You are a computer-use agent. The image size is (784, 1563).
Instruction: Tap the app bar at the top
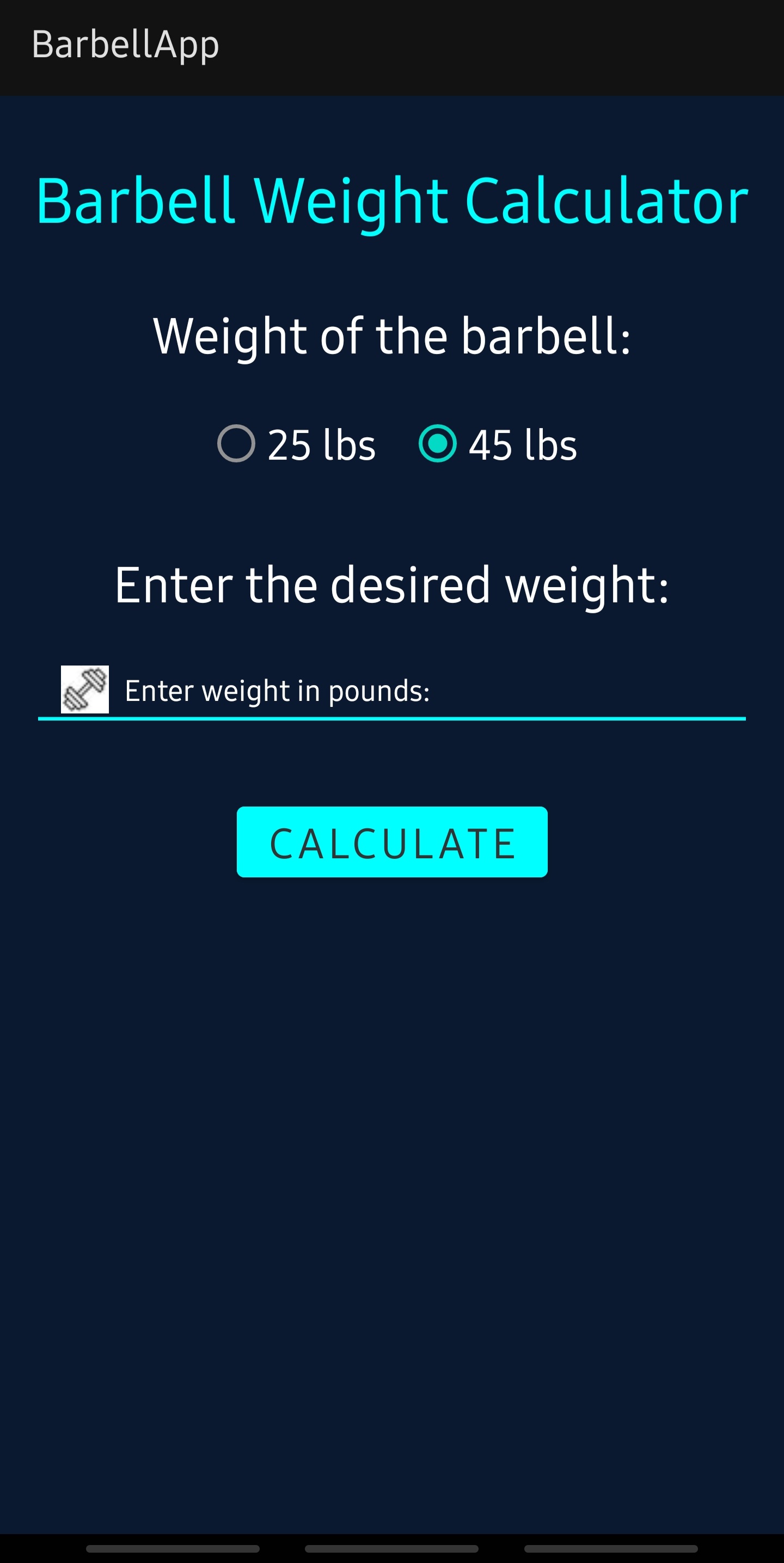tap(392, 46)
